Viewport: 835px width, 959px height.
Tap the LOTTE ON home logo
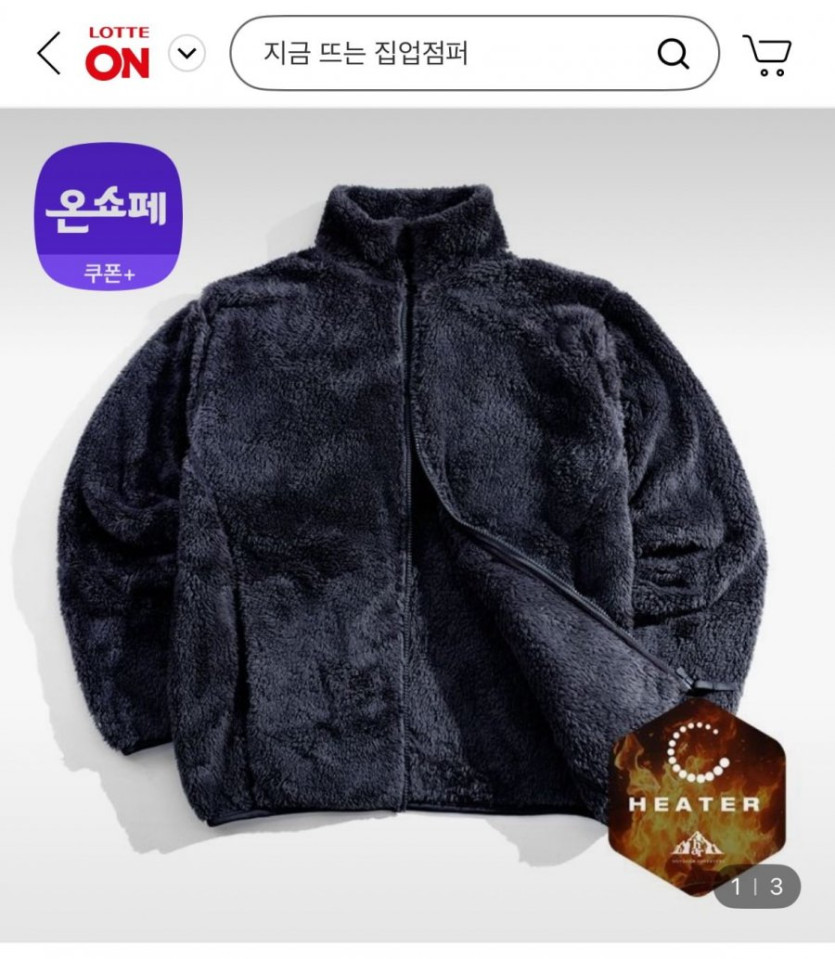coord(117,53)
